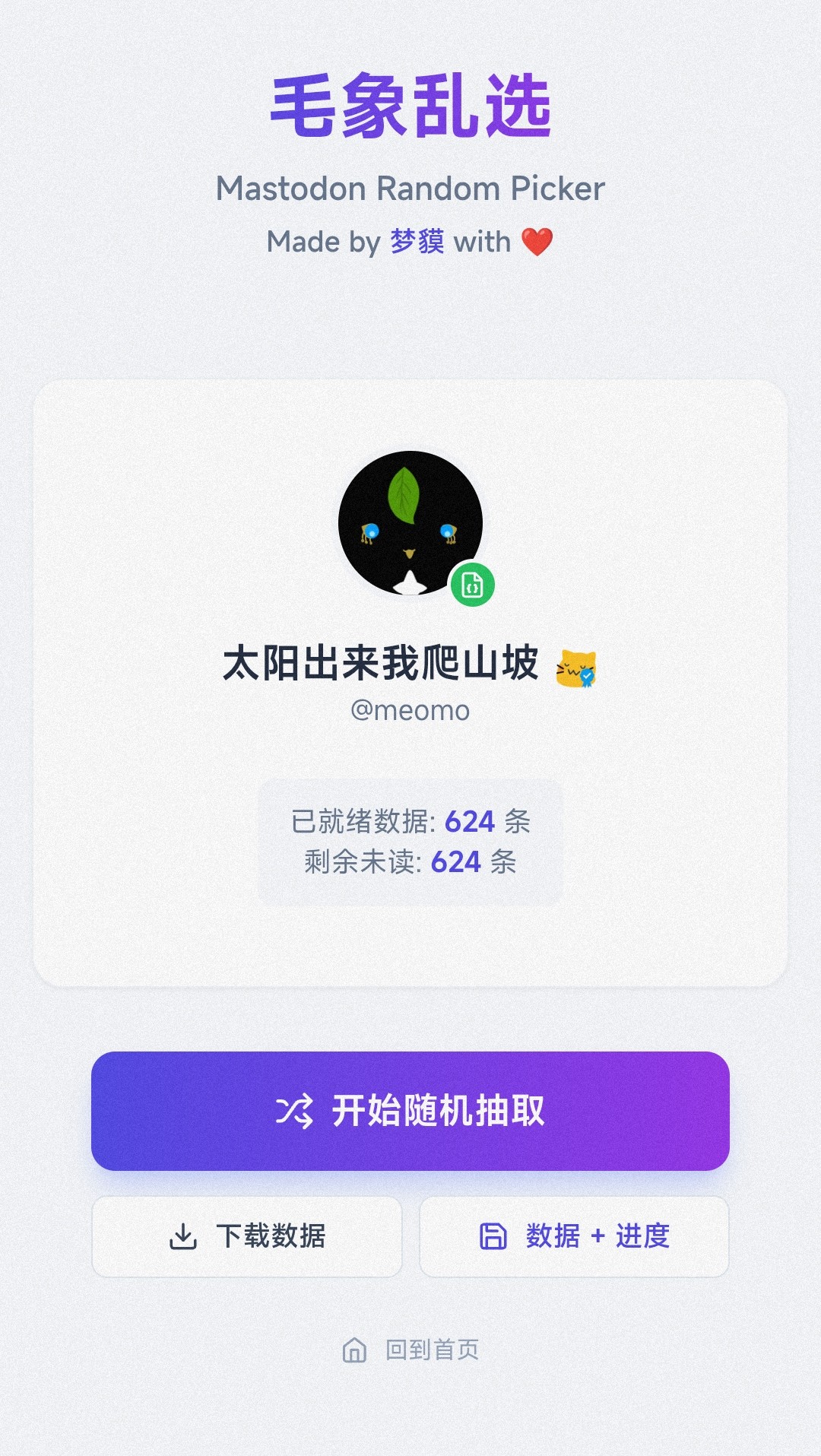
Task: Tap the 回到首页 link
Action: coord(410,1350)
